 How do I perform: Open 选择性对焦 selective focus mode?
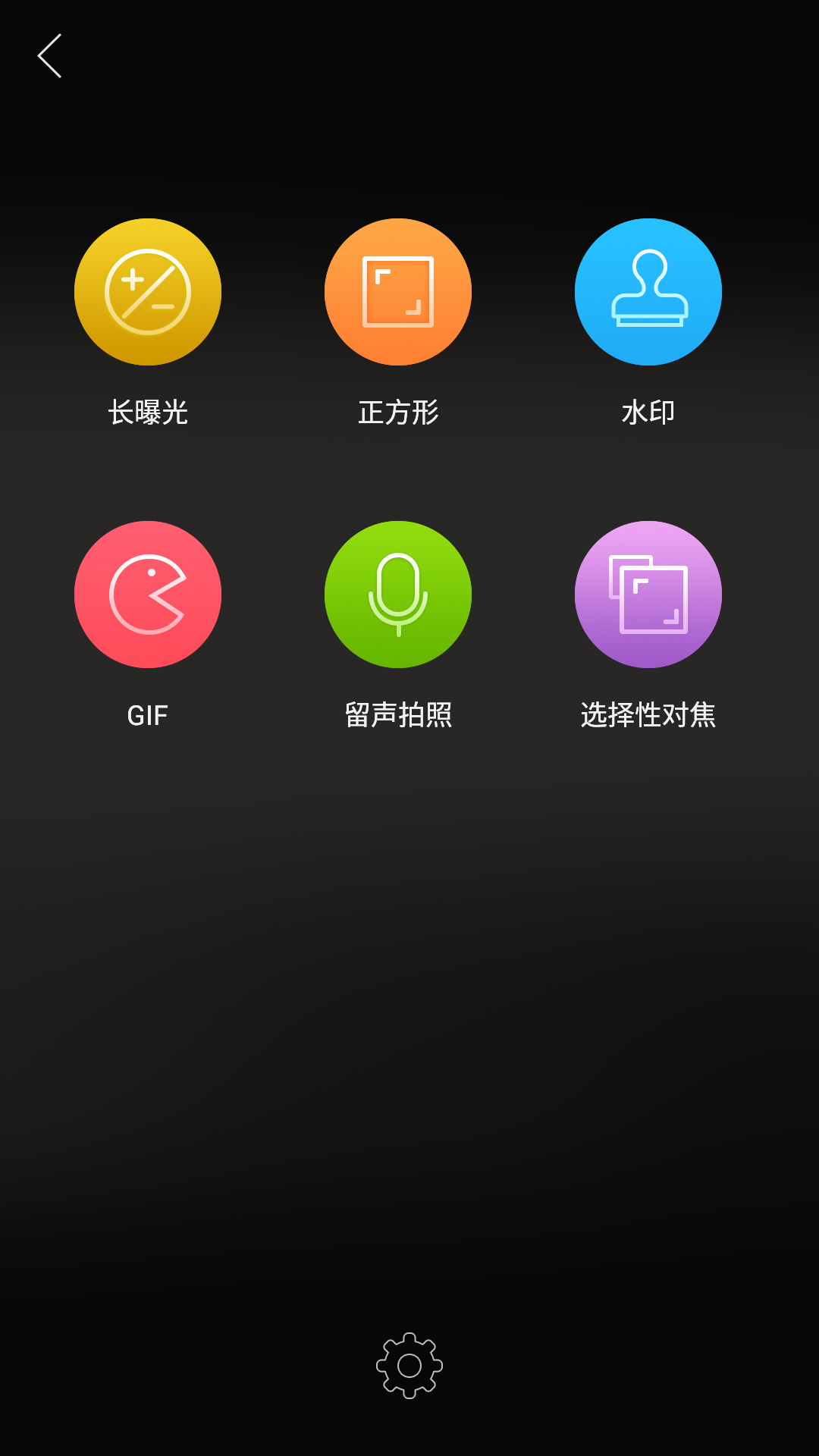(648, 595)
